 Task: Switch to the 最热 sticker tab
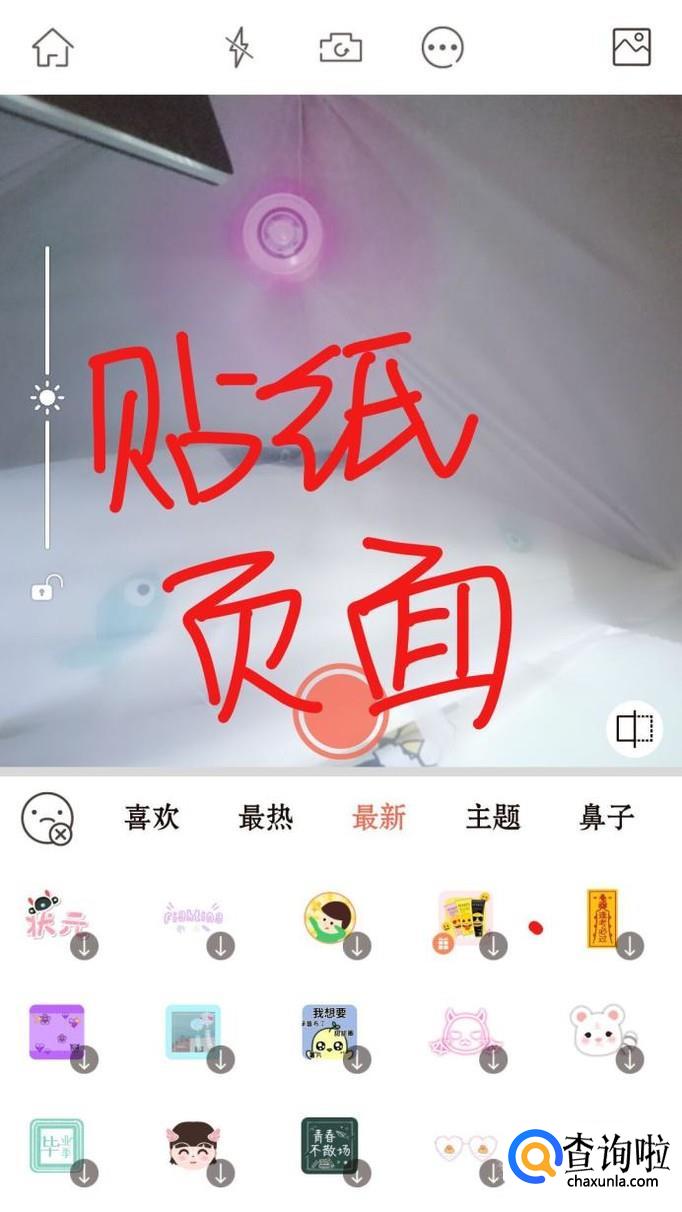tap(266, 818)
